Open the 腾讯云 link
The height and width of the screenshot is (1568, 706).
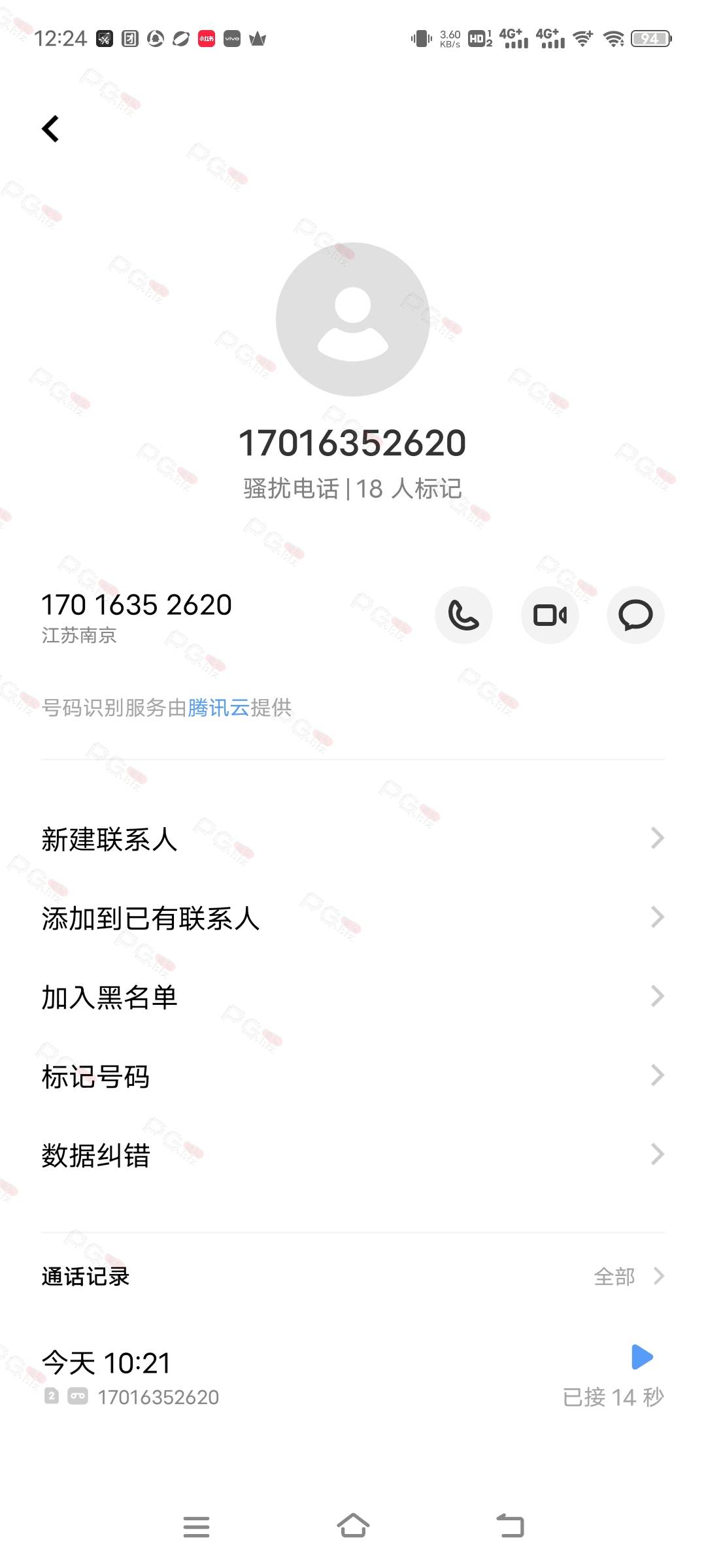coord(218,708)
